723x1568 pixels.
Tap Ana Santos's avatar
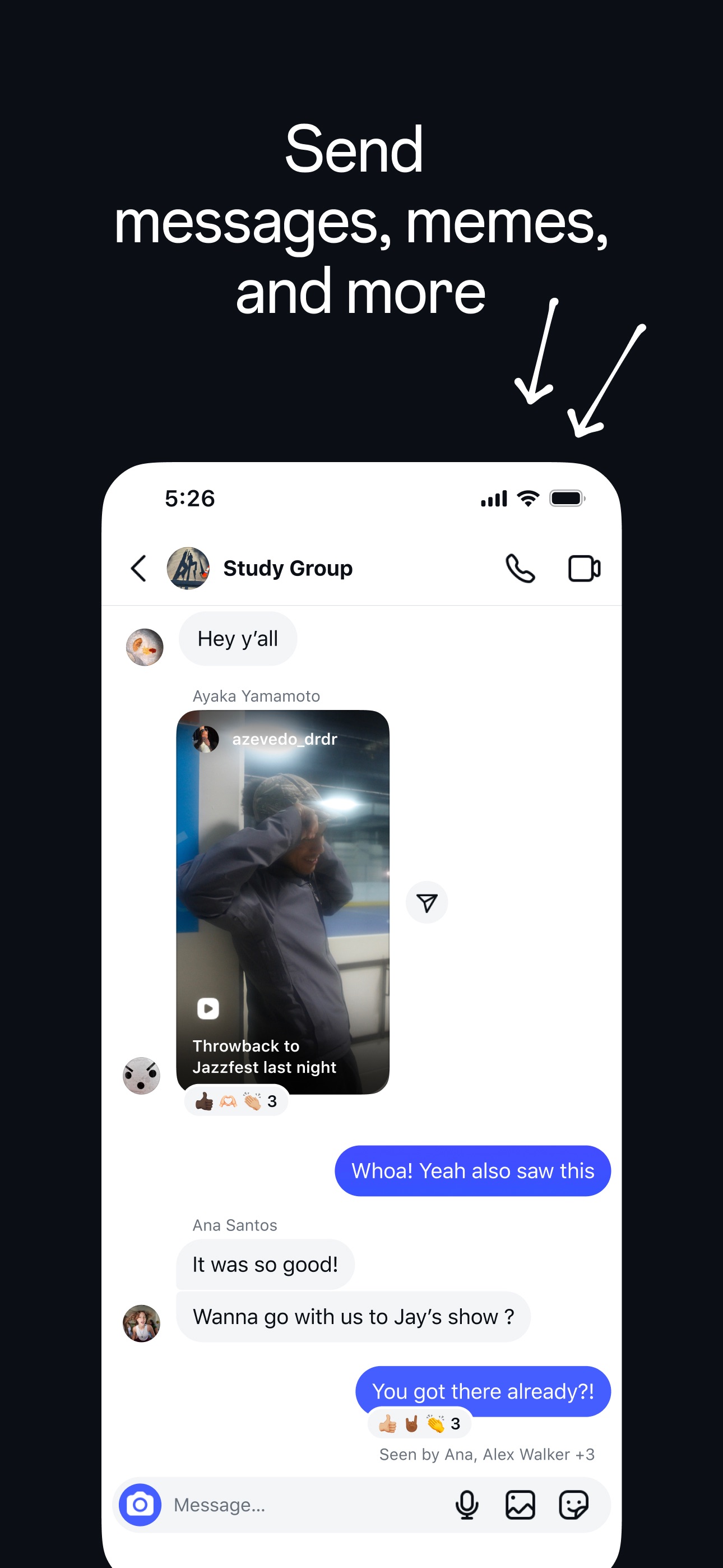(142, 1324)
